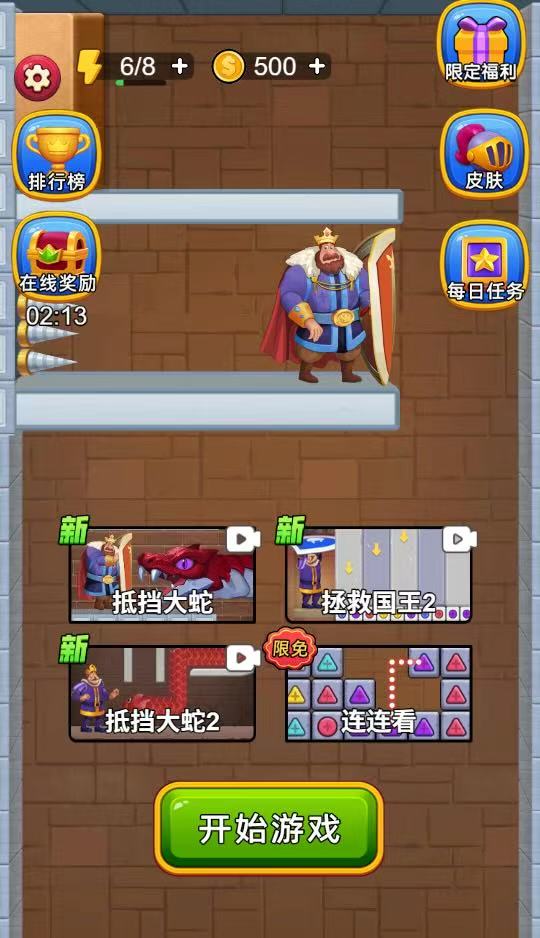Play the 拯救国王2 mini game
Viewport: 540px width, 938px height.
[x=379, y=575]
